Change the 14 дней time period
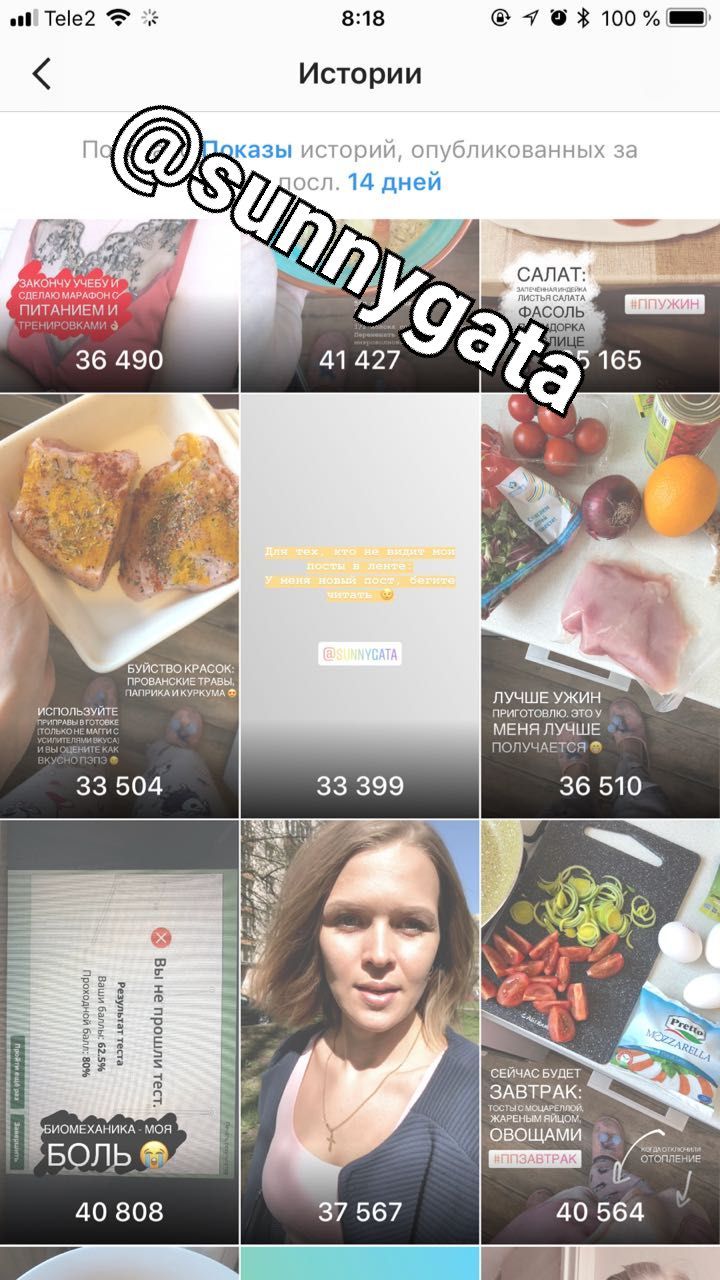Screen dimensions: 720x1280 point(394,183)
